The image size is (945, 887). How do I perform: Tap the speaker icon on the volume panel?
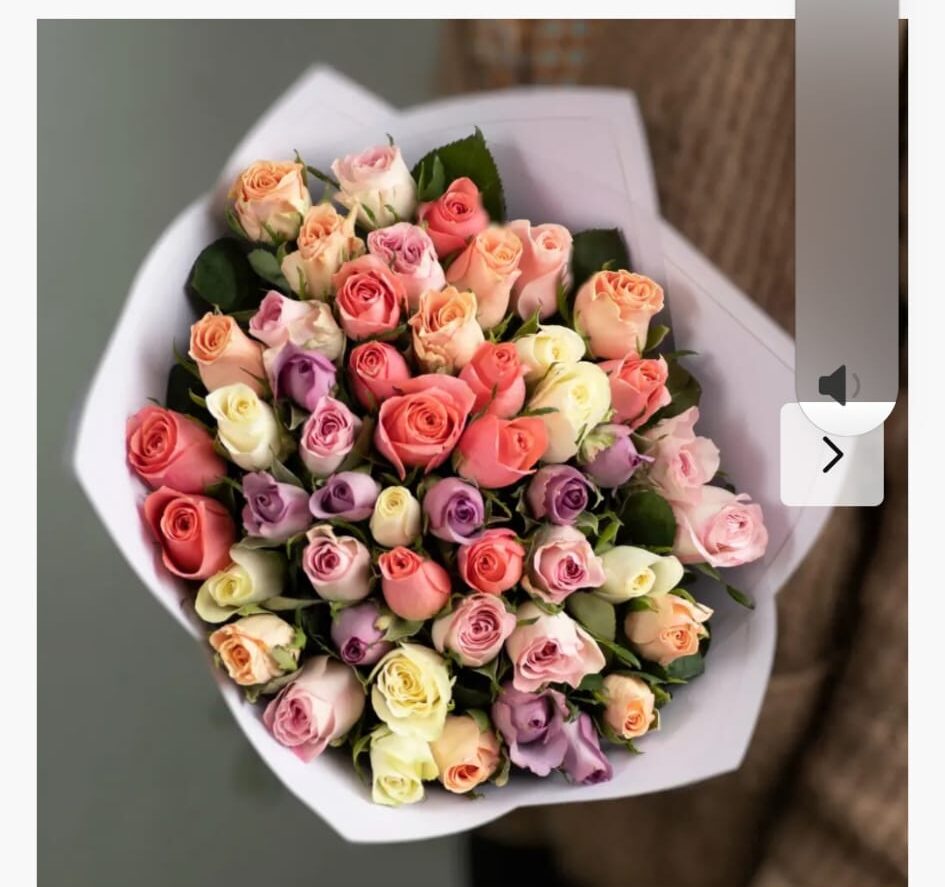(x=838, y=385)
